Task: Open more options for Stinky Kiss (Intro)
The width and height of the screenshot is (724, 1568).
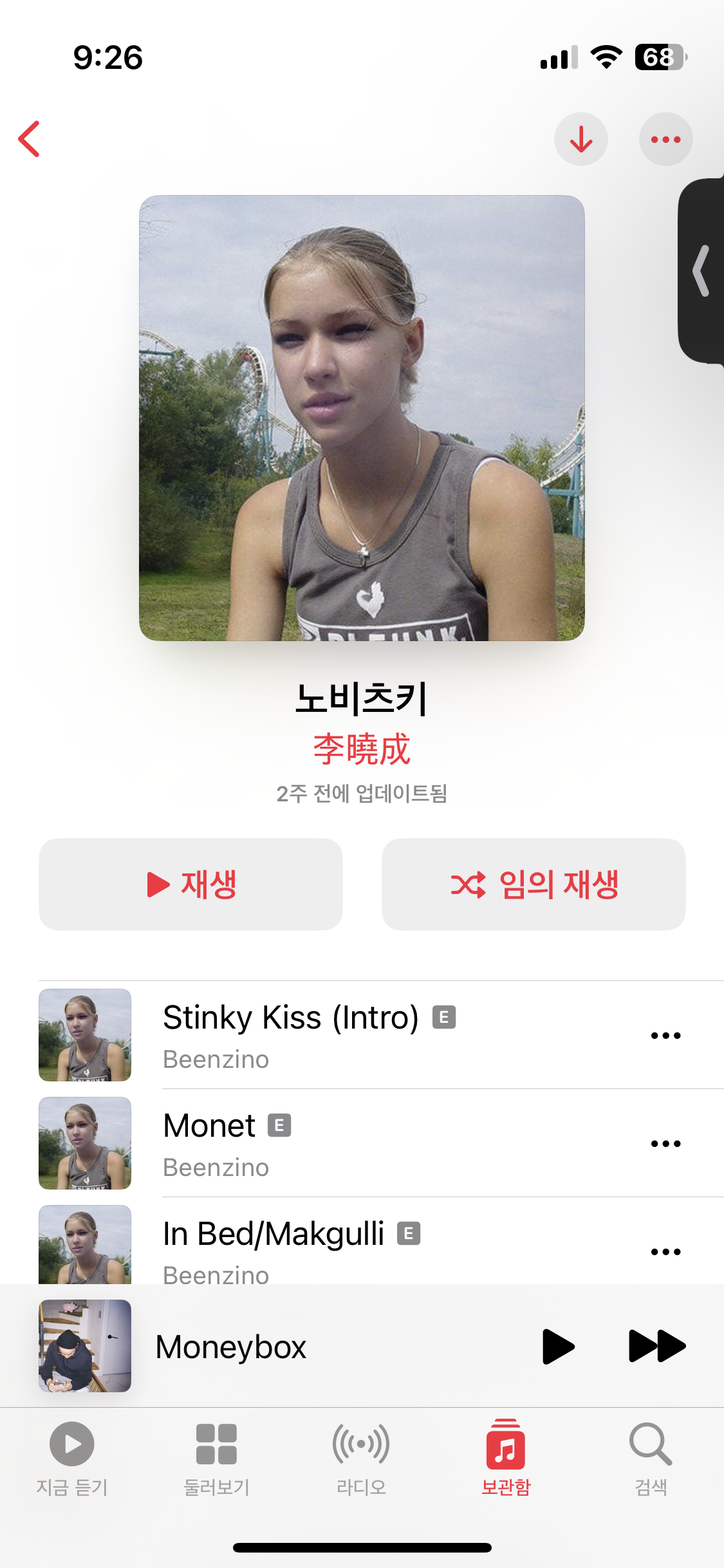Action: pos(665,1036)
